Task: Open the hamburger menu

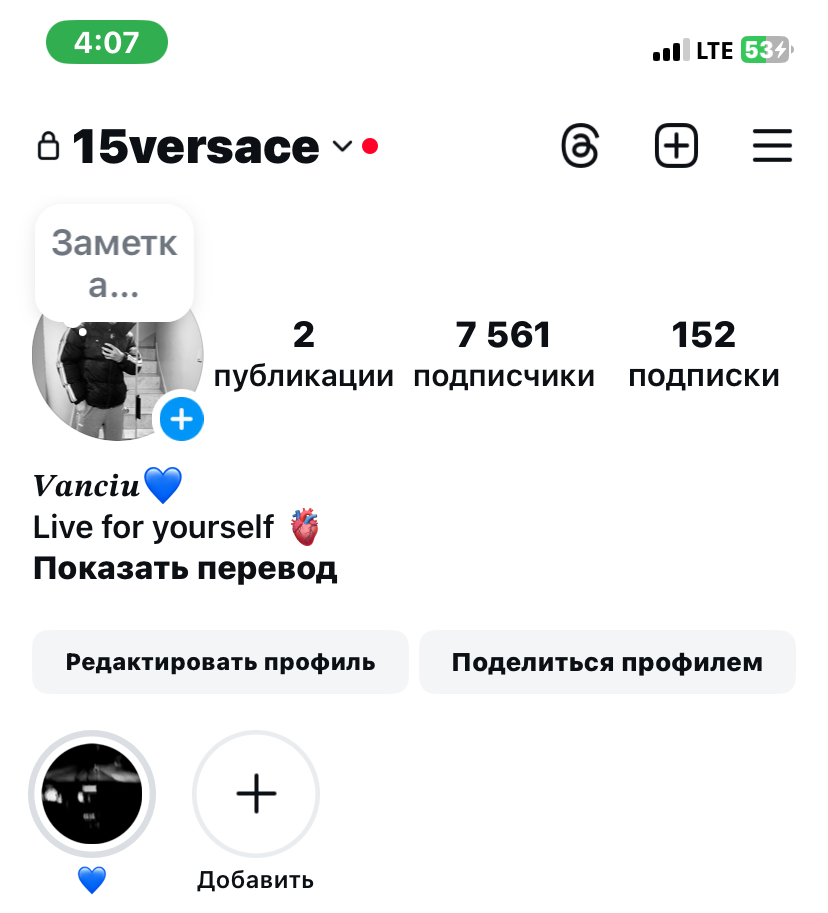Action: 772,147
